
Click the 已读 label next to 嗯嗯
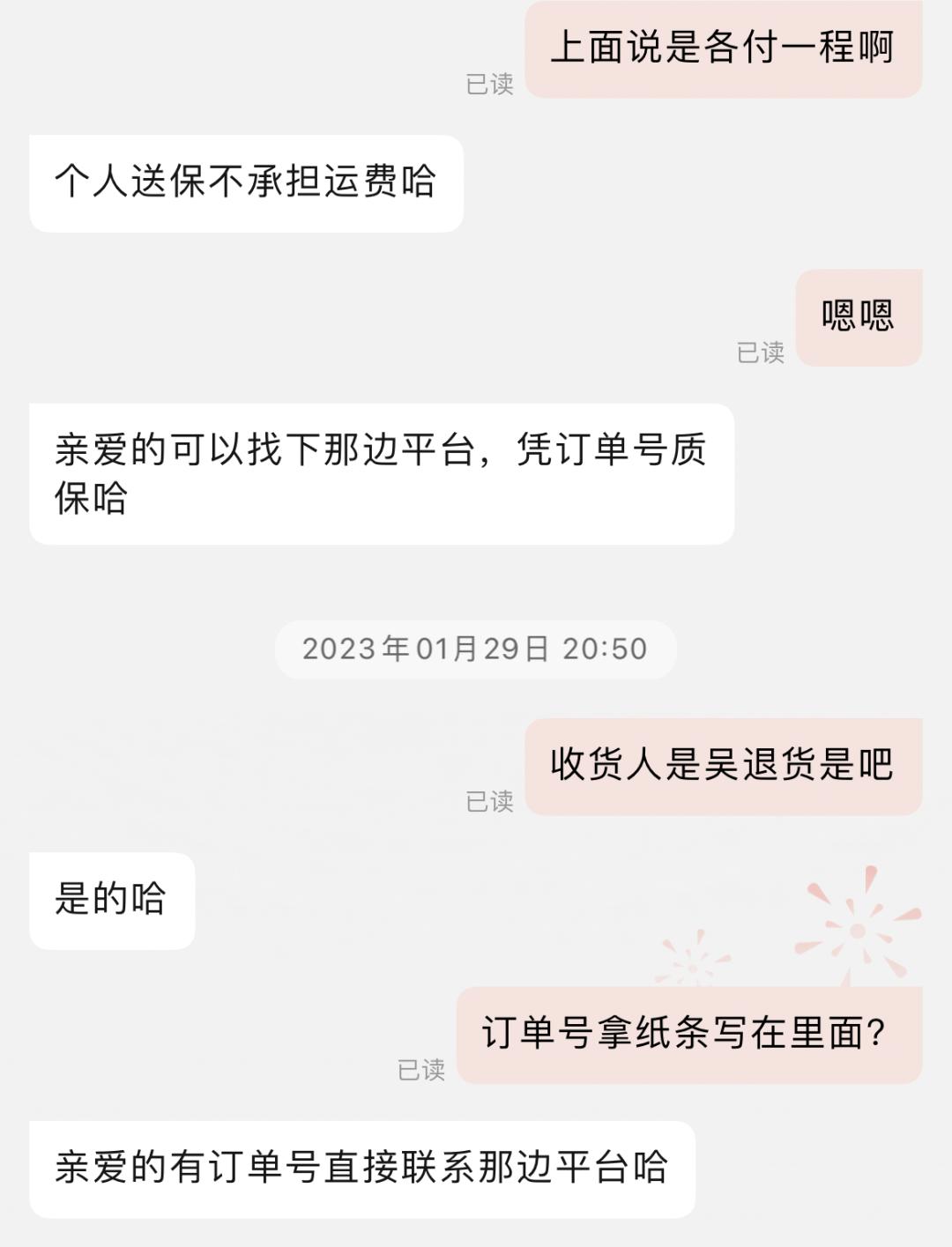pos(760,353)
